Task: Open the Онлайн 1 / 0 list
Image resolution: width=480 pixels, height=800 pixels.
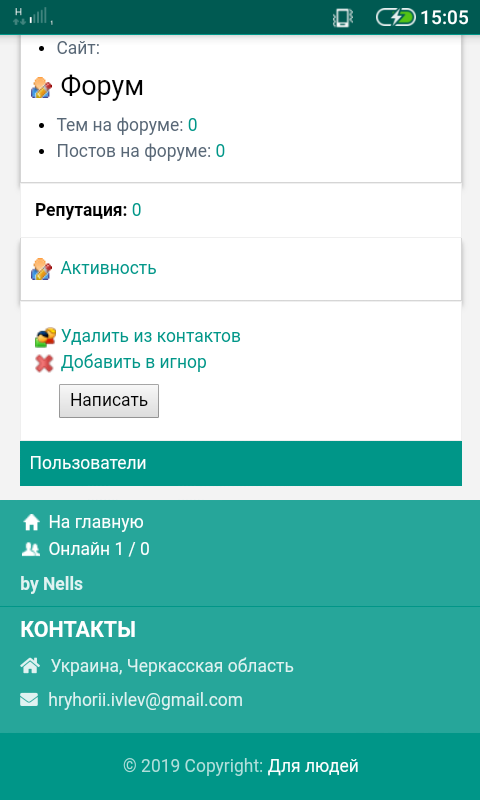Action: [99, 549]
